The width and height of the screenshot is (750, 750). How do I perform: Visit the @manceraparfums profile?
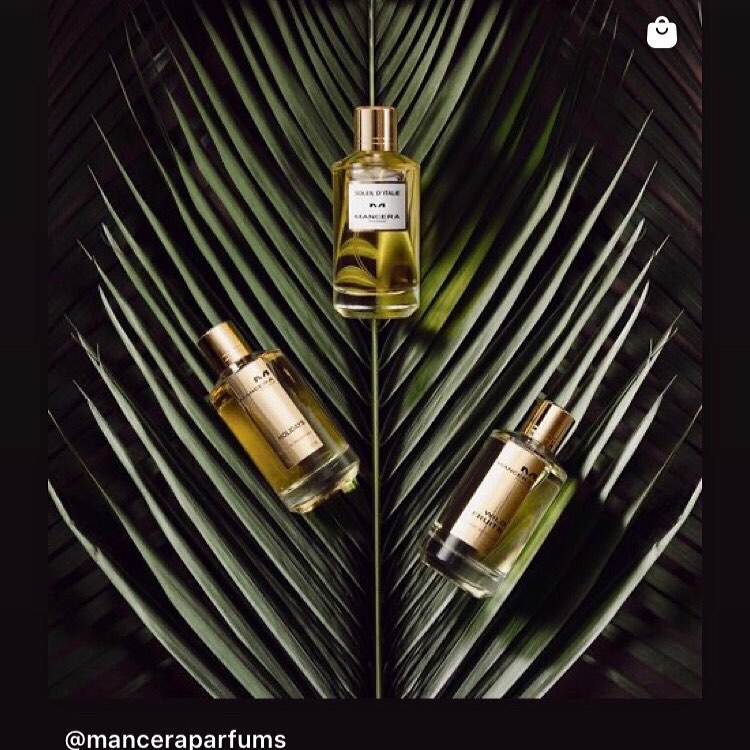point(175,739)
